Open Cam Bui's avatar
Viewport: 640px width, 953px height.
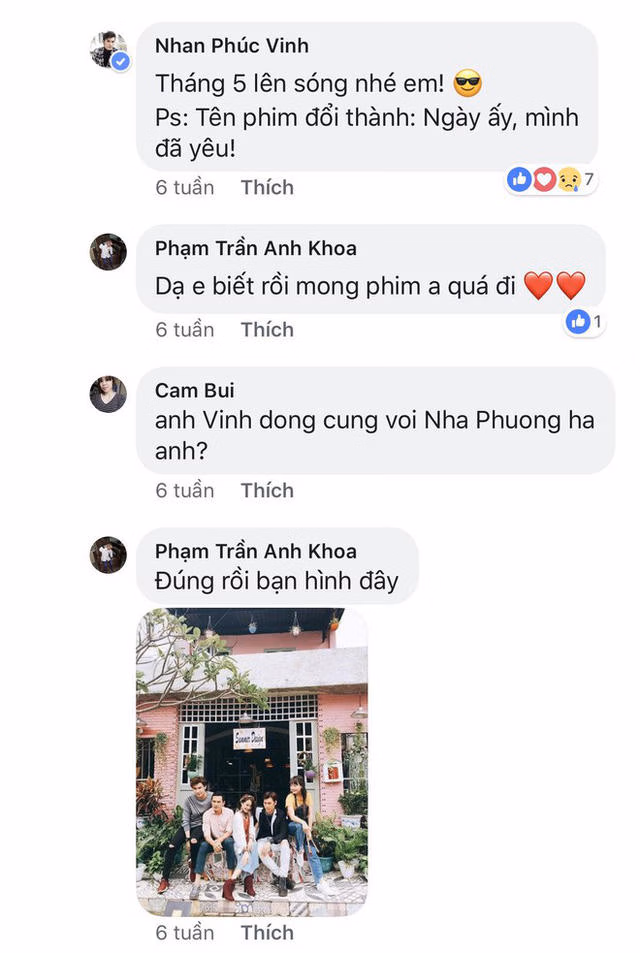coord(108,394)
